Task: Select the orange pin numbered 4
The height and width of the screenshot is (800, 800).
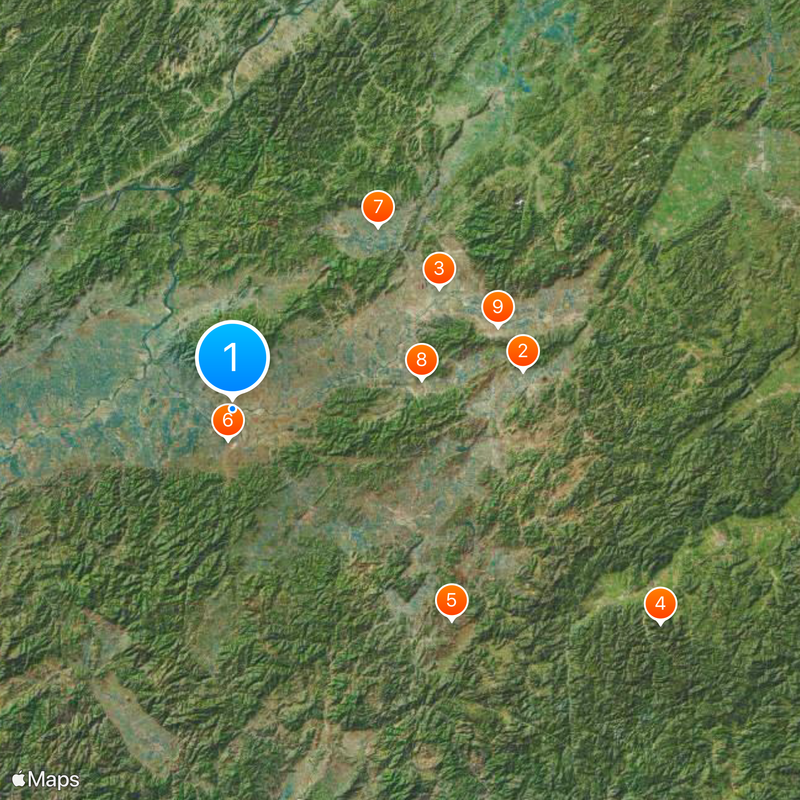Action: [659, 604]
